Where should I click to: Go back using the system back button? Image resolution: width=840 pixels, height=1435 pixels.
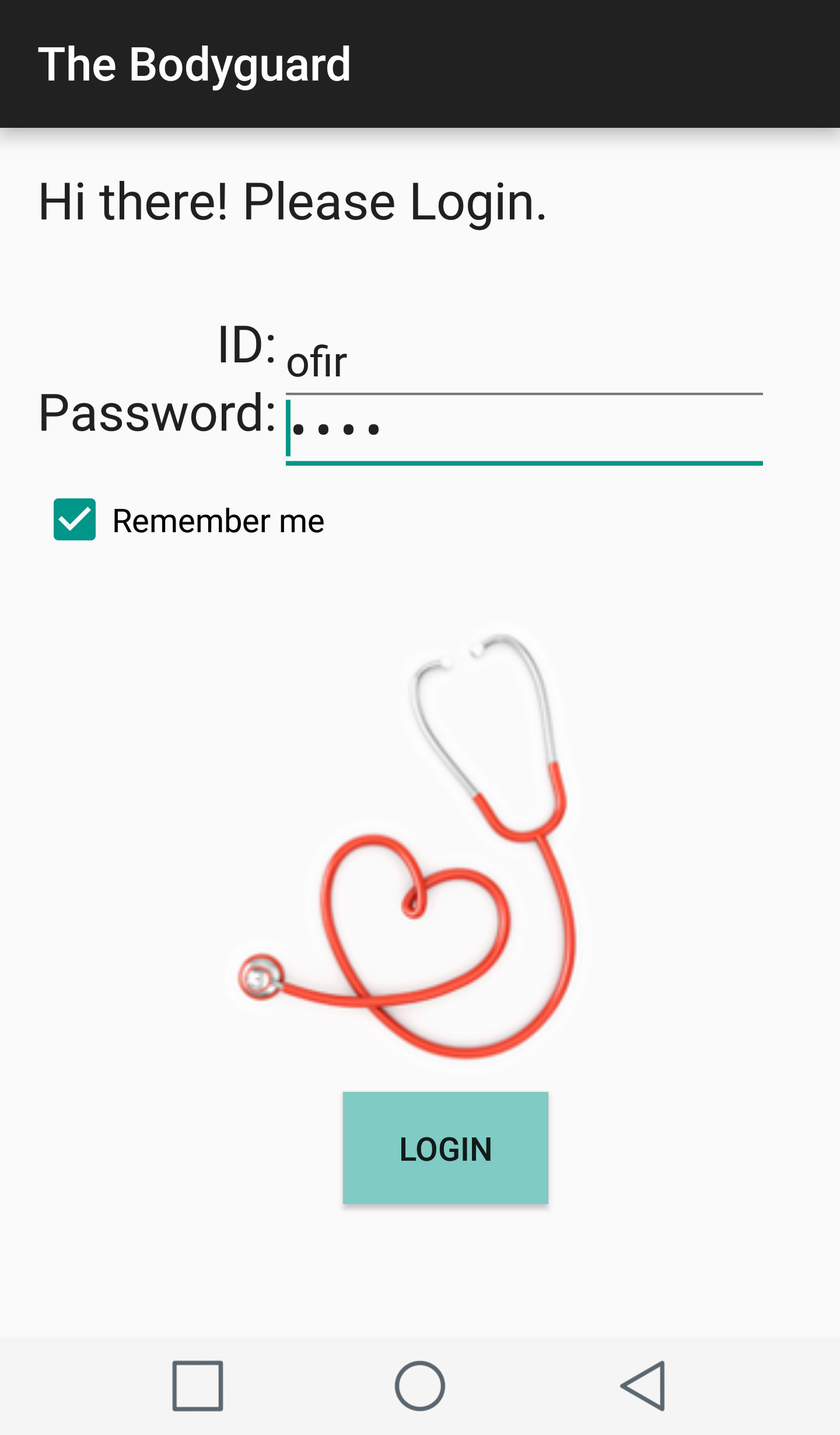[x=642, y=1385]
